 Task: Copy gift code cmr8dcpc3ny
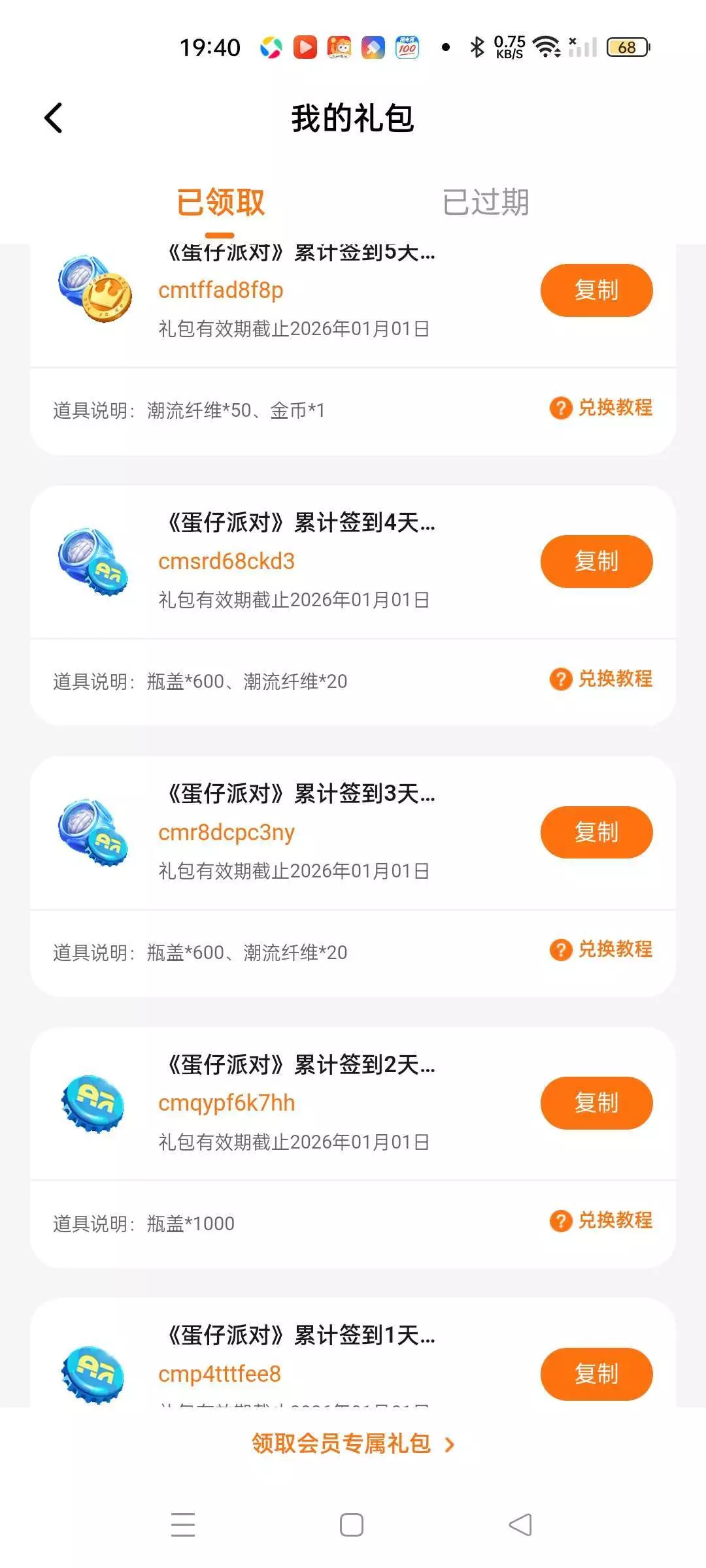tap(596, 832)
